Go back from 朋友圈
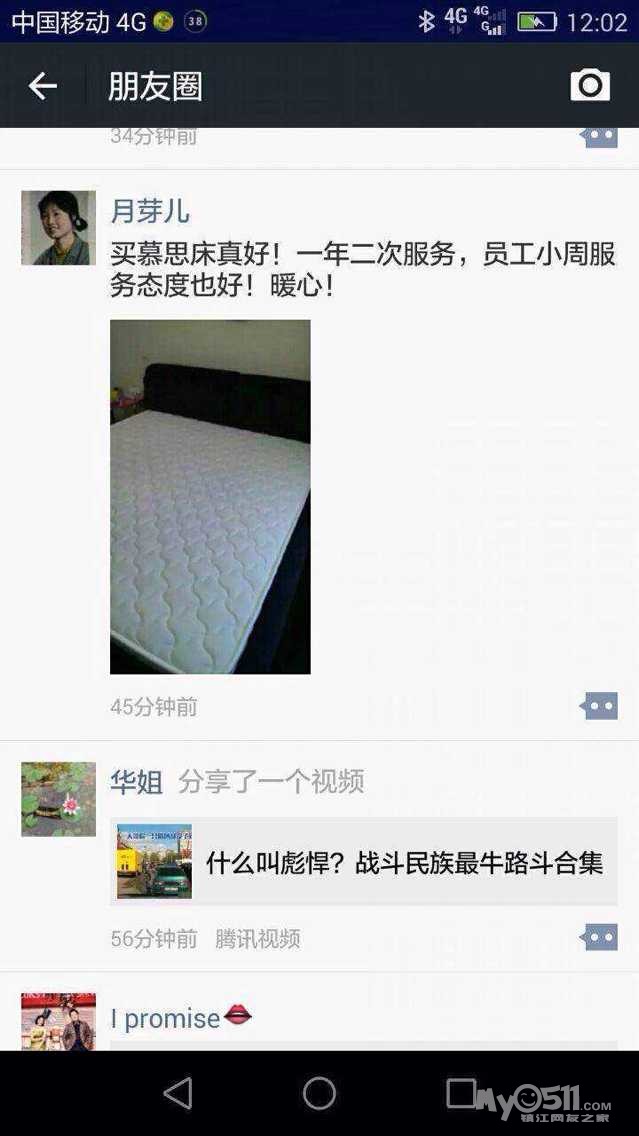Viewport: 639px width, 1136px height. [x=42, y=86]
